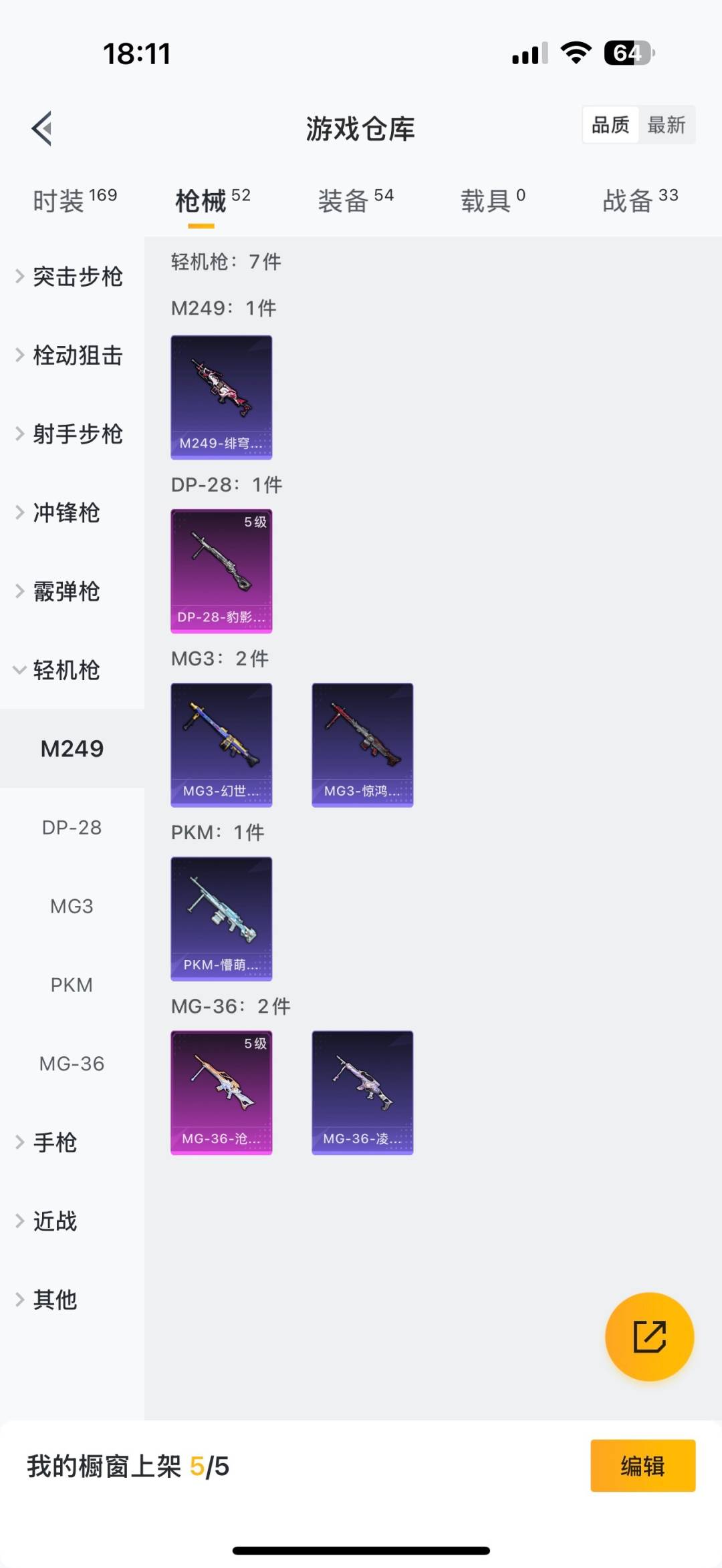Select DP-28 in the sidebar

[x=72, y=828]
